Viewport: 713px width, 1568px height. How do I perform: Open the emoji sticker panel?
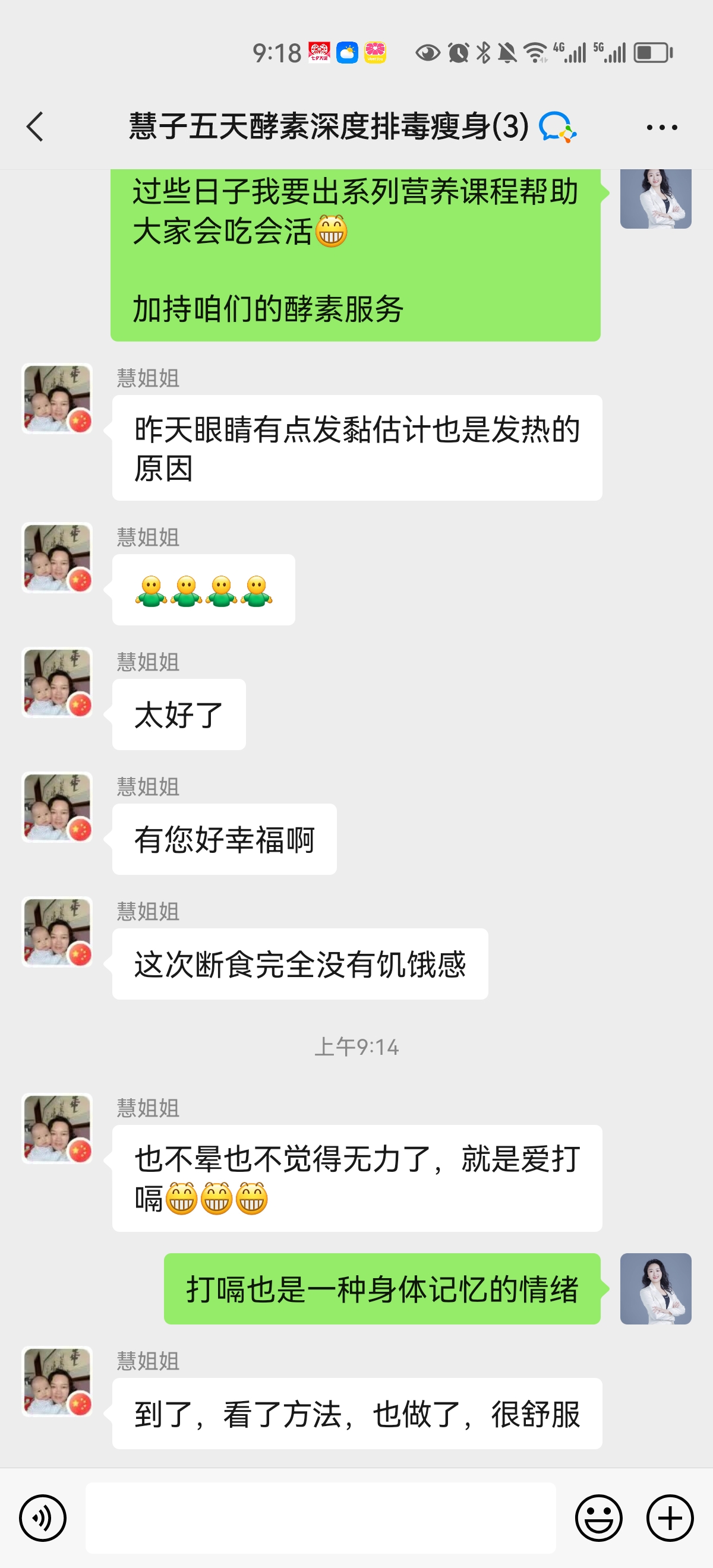click(x=598, y=1518)
